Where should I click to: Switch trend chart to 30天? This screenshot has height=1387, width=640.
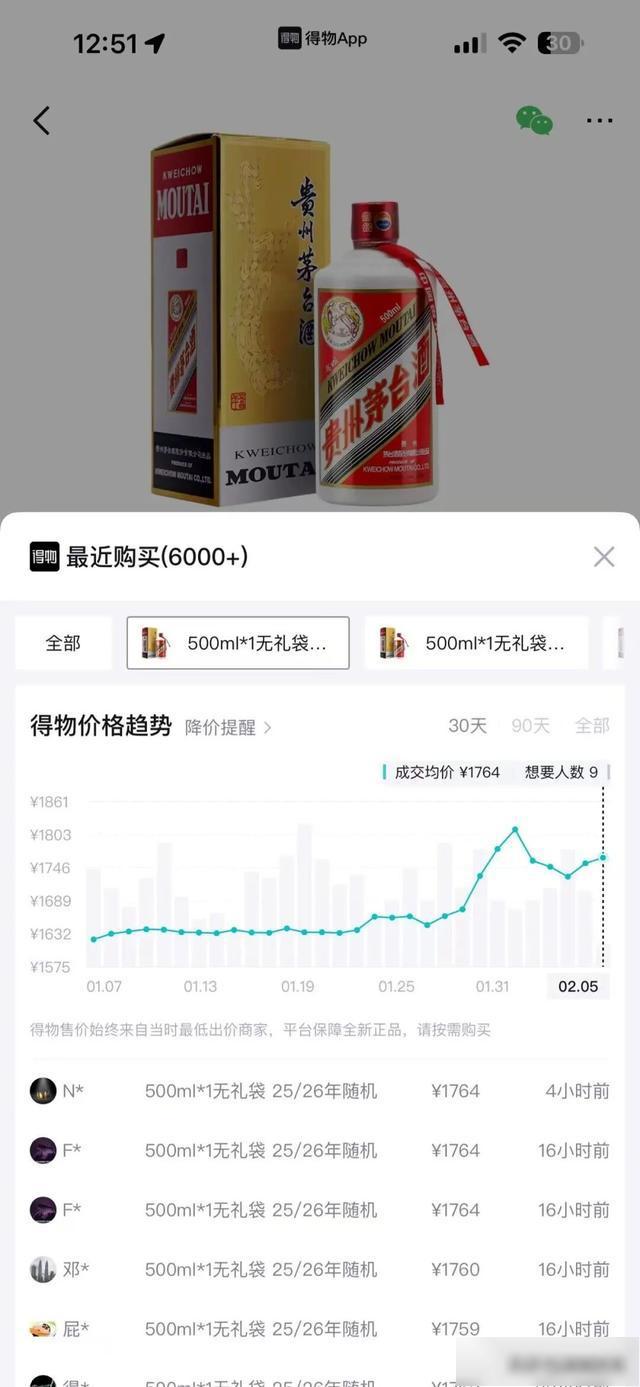coord(467,726)
